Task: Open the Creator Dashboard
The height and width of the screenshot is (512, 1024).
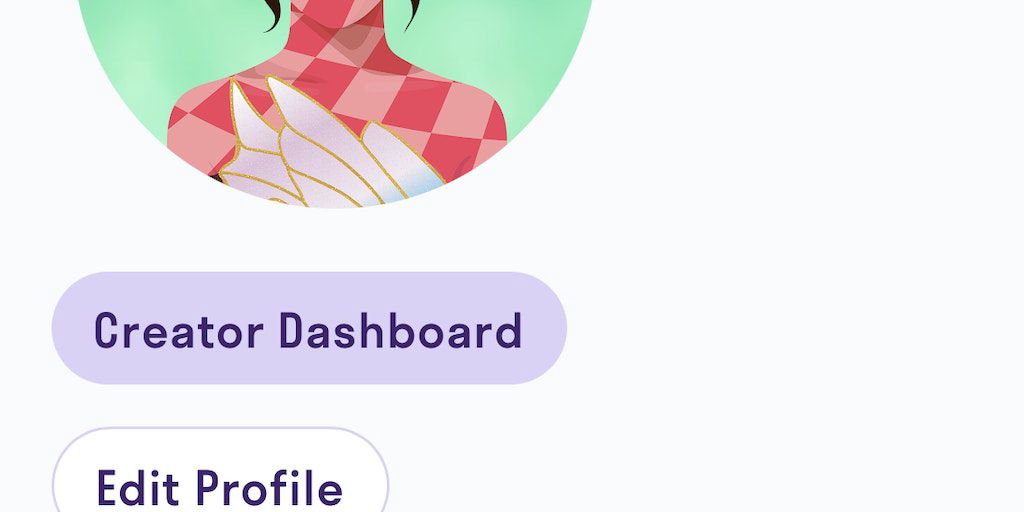Action: (x=309, y=329)
